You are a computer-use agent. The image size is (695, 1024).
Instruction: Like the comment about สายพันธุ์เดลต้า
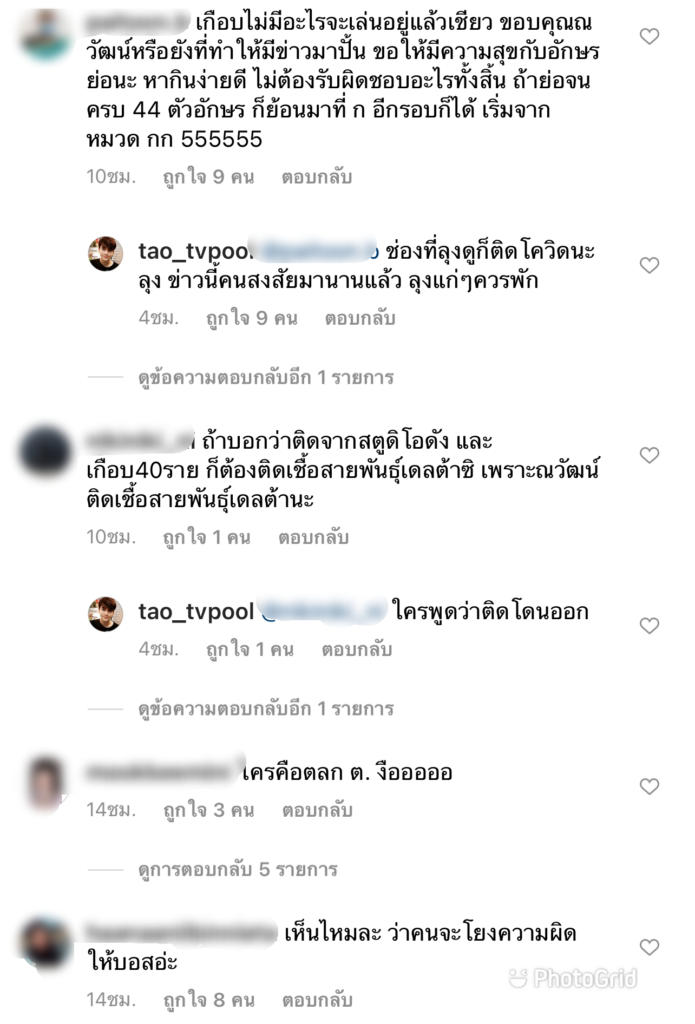point(649,455)
